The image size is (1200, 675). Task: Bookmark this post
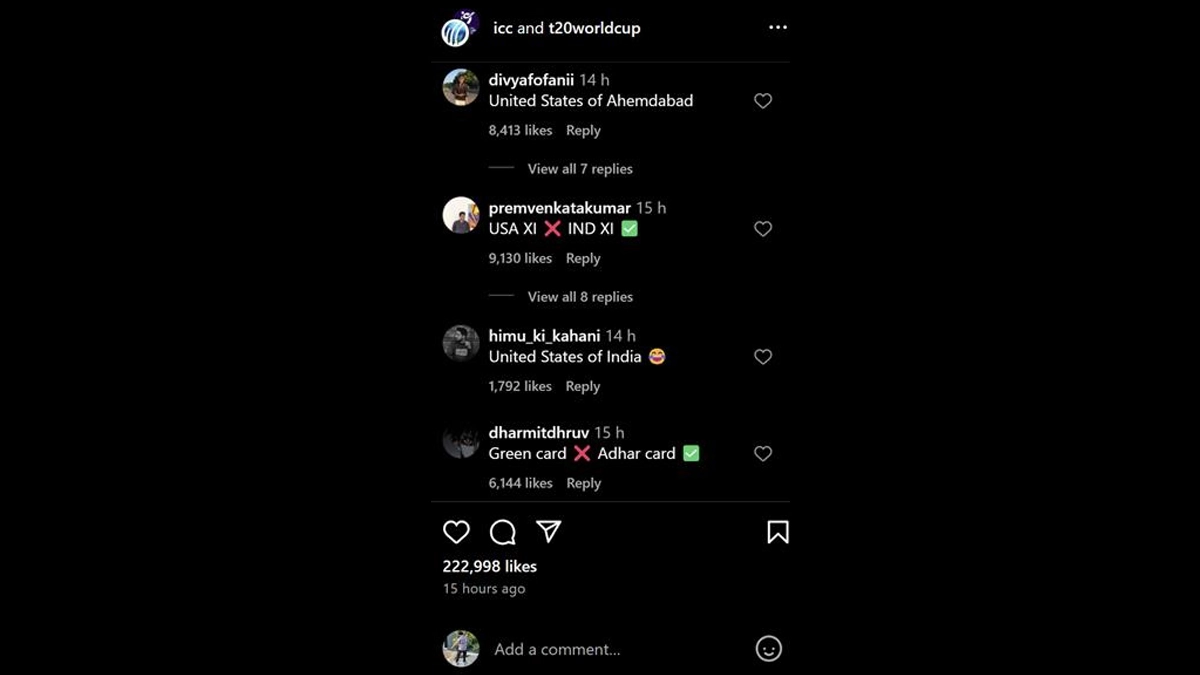(778, 532)
